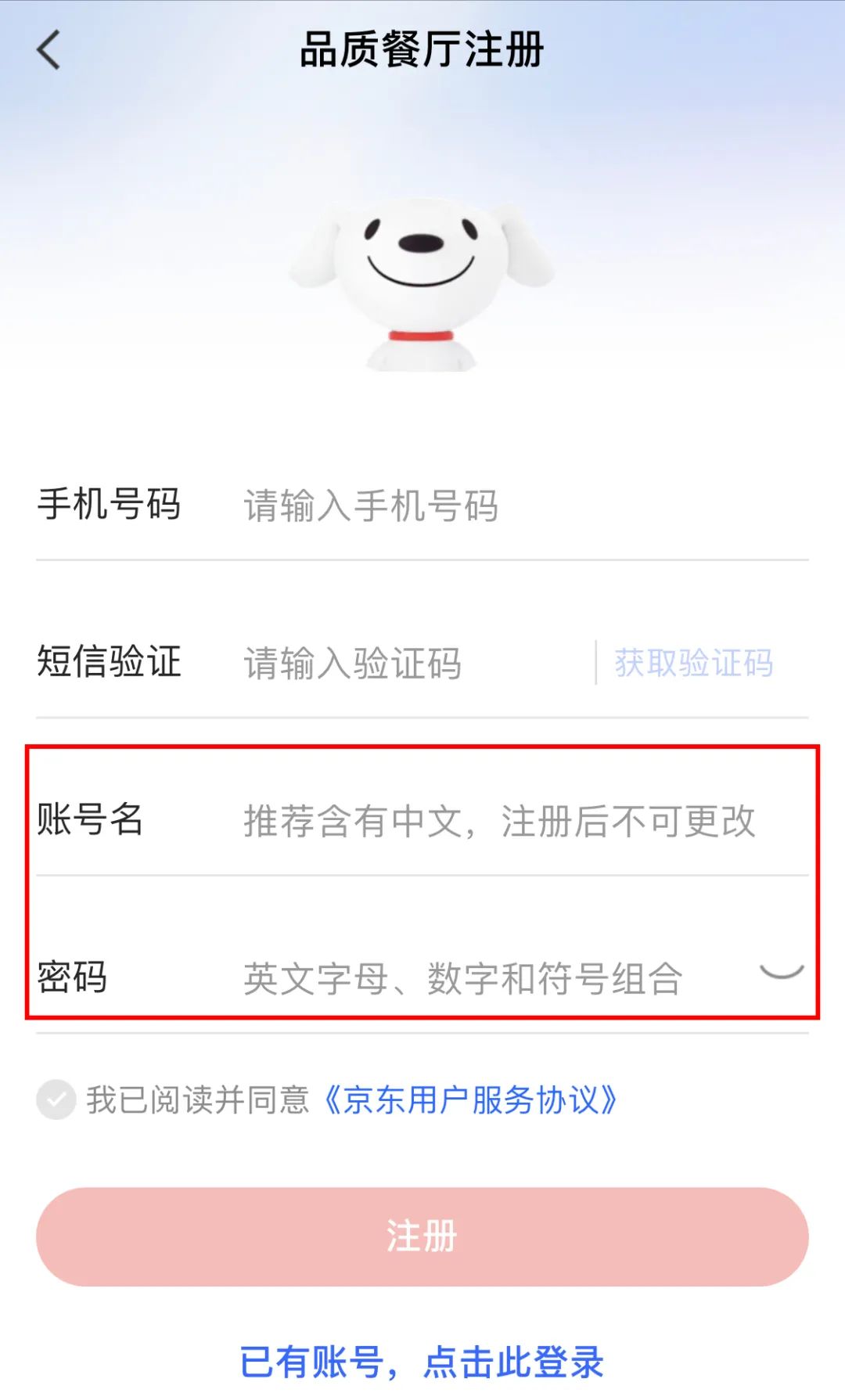This screenshot has width=845, height=1400.
Task: Open the 京东用户服务协议 link
Action: (x=470, y=1099)
